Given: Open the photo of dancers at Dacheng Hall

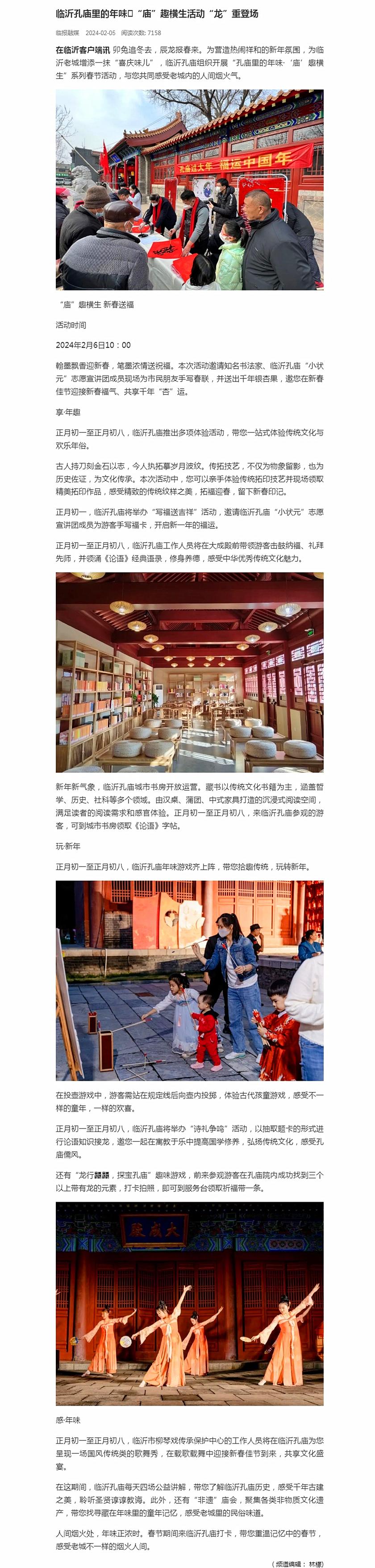Looking at the screenshot, I should point(189,1303).
